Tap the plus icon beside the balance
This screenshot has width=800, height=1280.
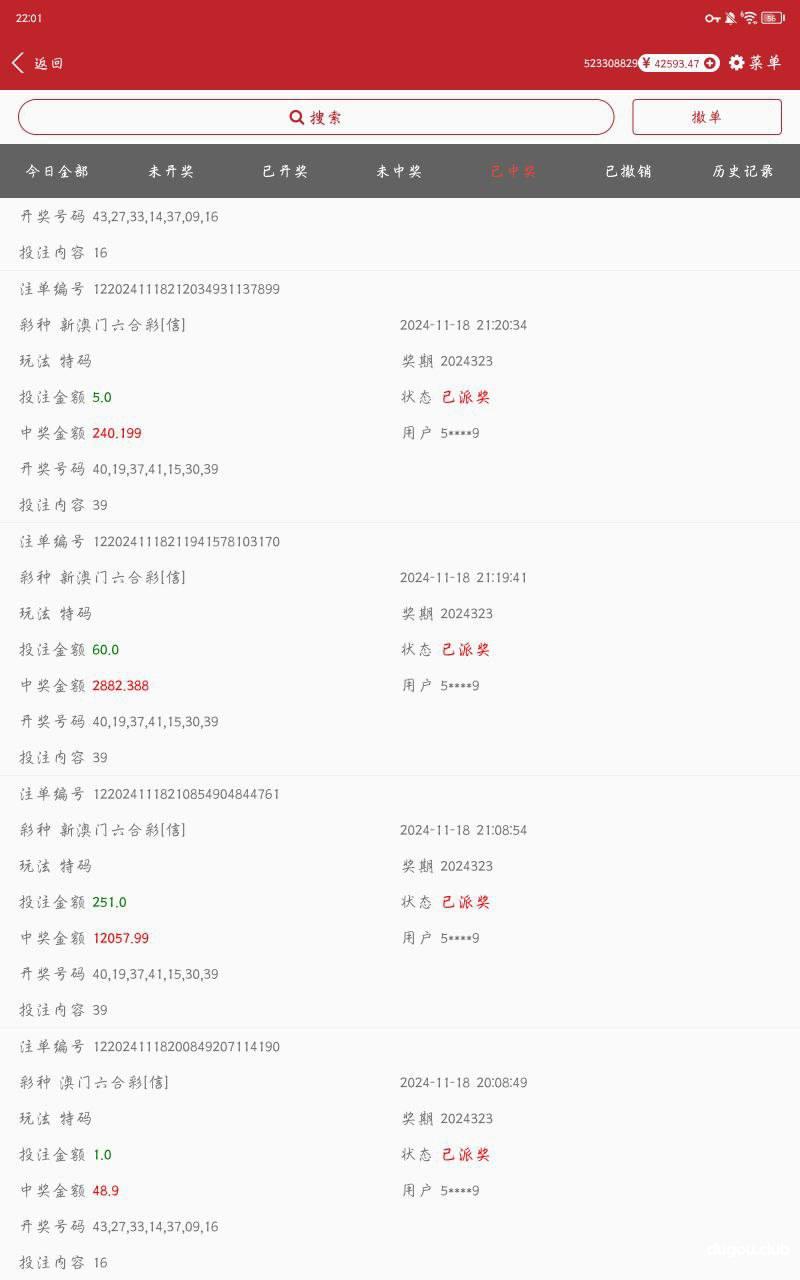click(x=710, y=63)
